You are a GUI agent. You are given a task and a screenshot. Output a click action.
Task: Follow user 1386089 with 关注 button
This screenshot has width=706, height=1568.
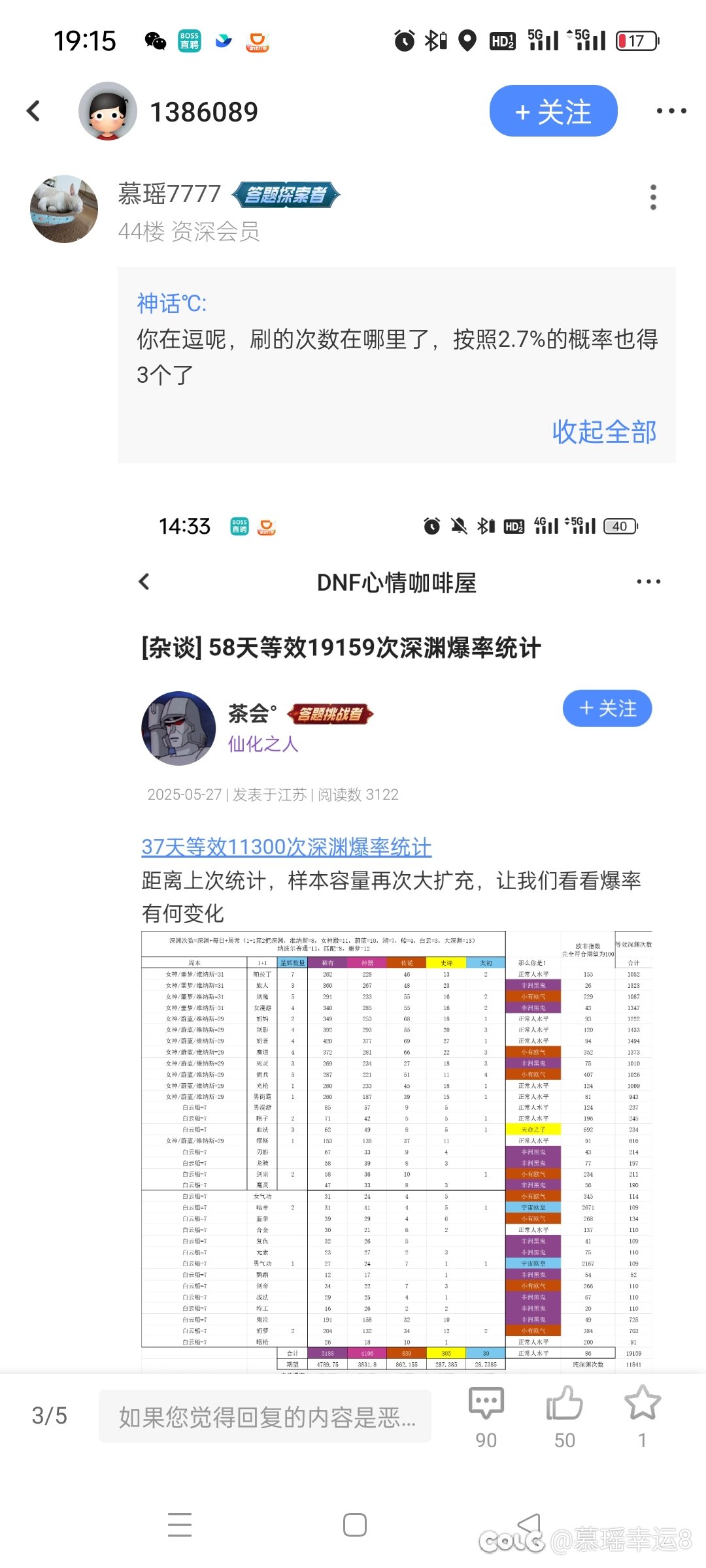point(553,111)
